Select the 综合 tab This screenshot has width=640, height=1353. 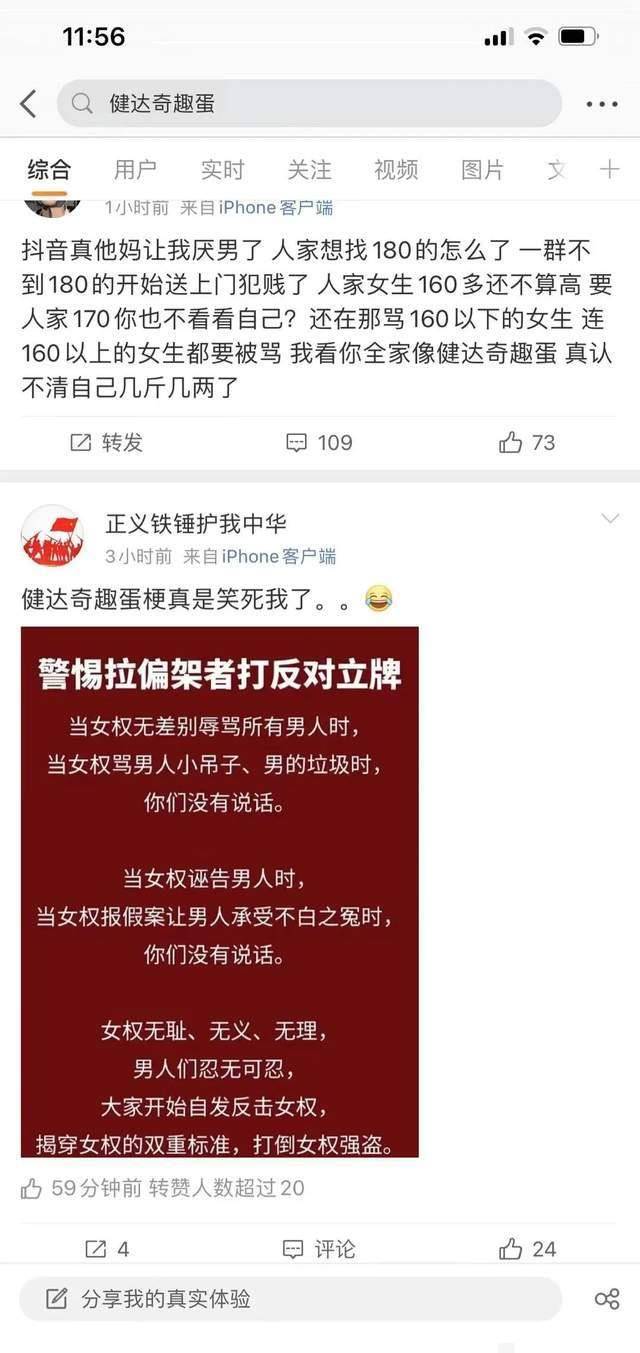click(x=49, y=170)
